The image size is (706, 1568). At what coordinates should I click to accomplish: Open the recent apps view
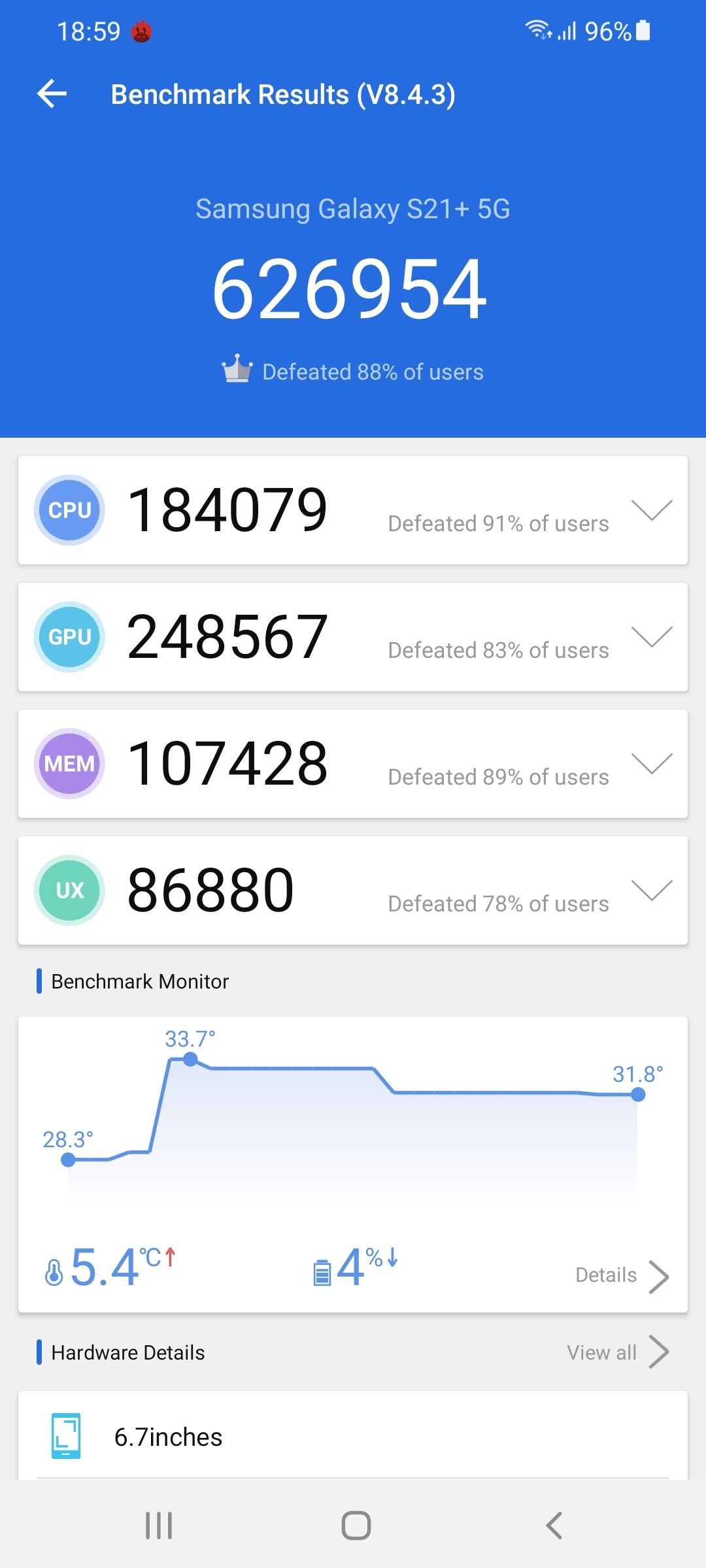159,1526
